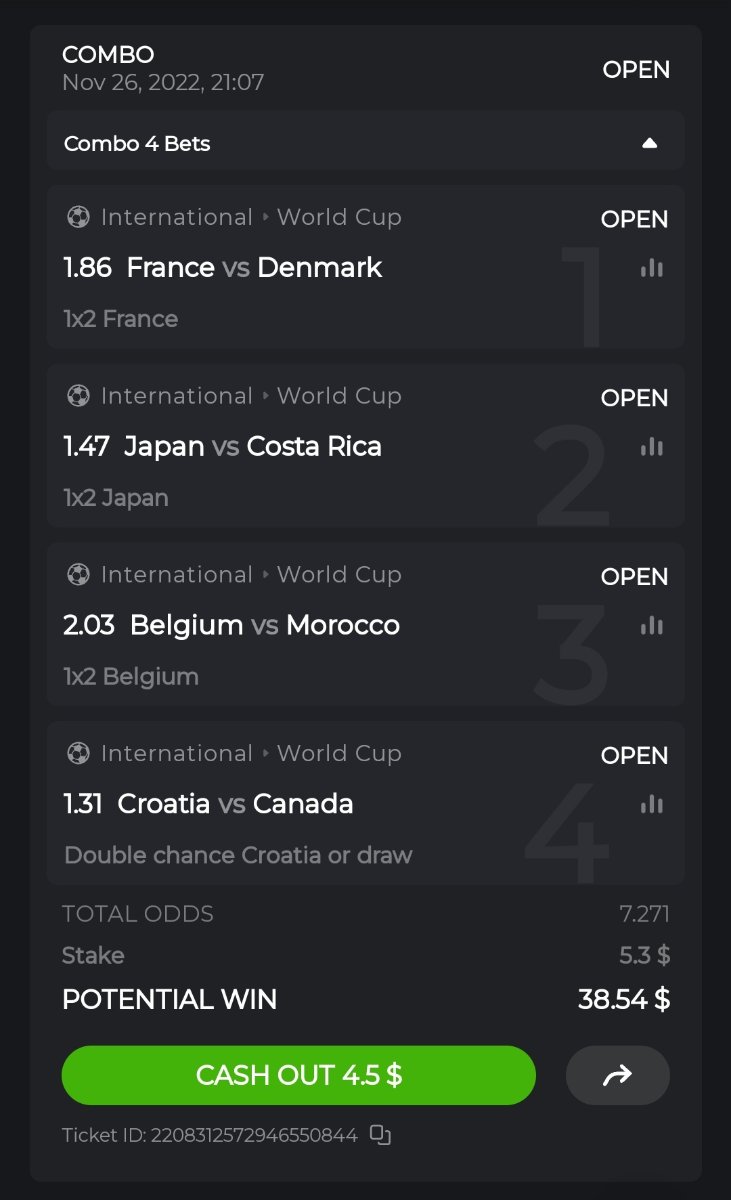This screenshot has height=1200, width=731.
Task: Open the France vs Denmark bet card
Action: (x=300, y=267)
